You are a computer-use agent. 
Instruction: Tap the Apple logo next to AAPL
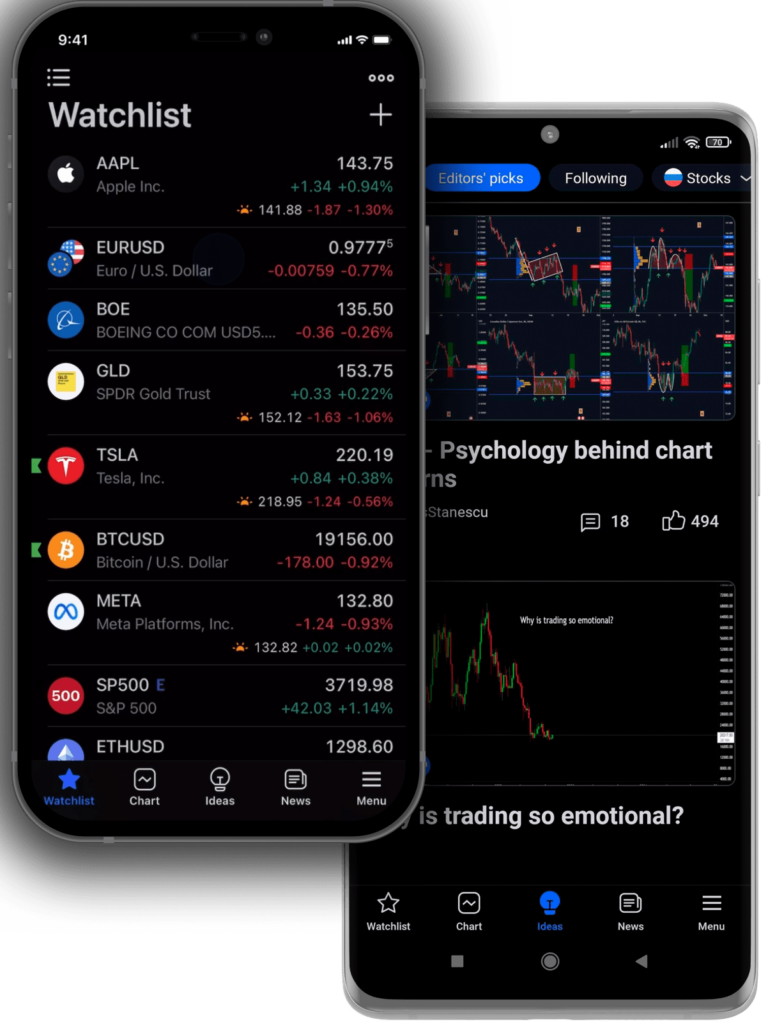pyautogui.click(x=66, y=173)
